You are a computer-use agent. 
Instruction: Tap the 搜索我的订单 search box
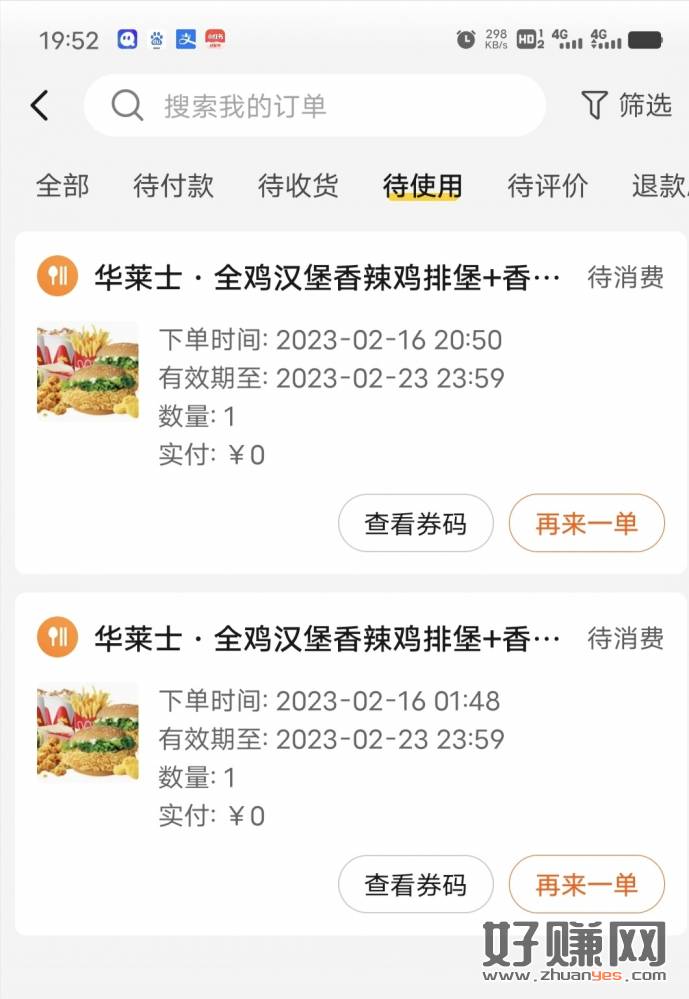click(314, 106)
